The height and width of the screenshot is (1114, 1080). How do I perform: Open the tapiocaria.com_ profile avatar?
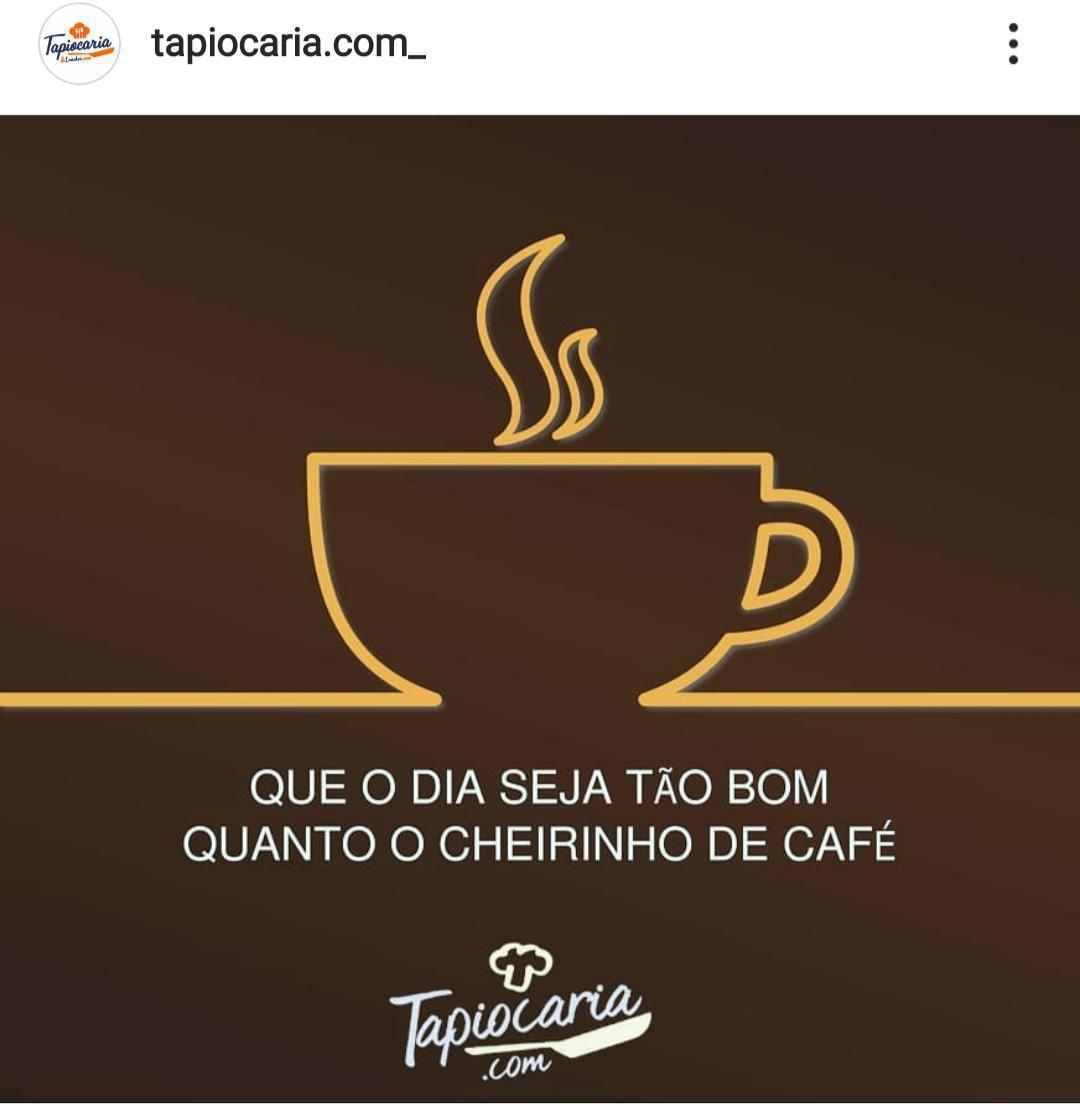click(79, 45)
